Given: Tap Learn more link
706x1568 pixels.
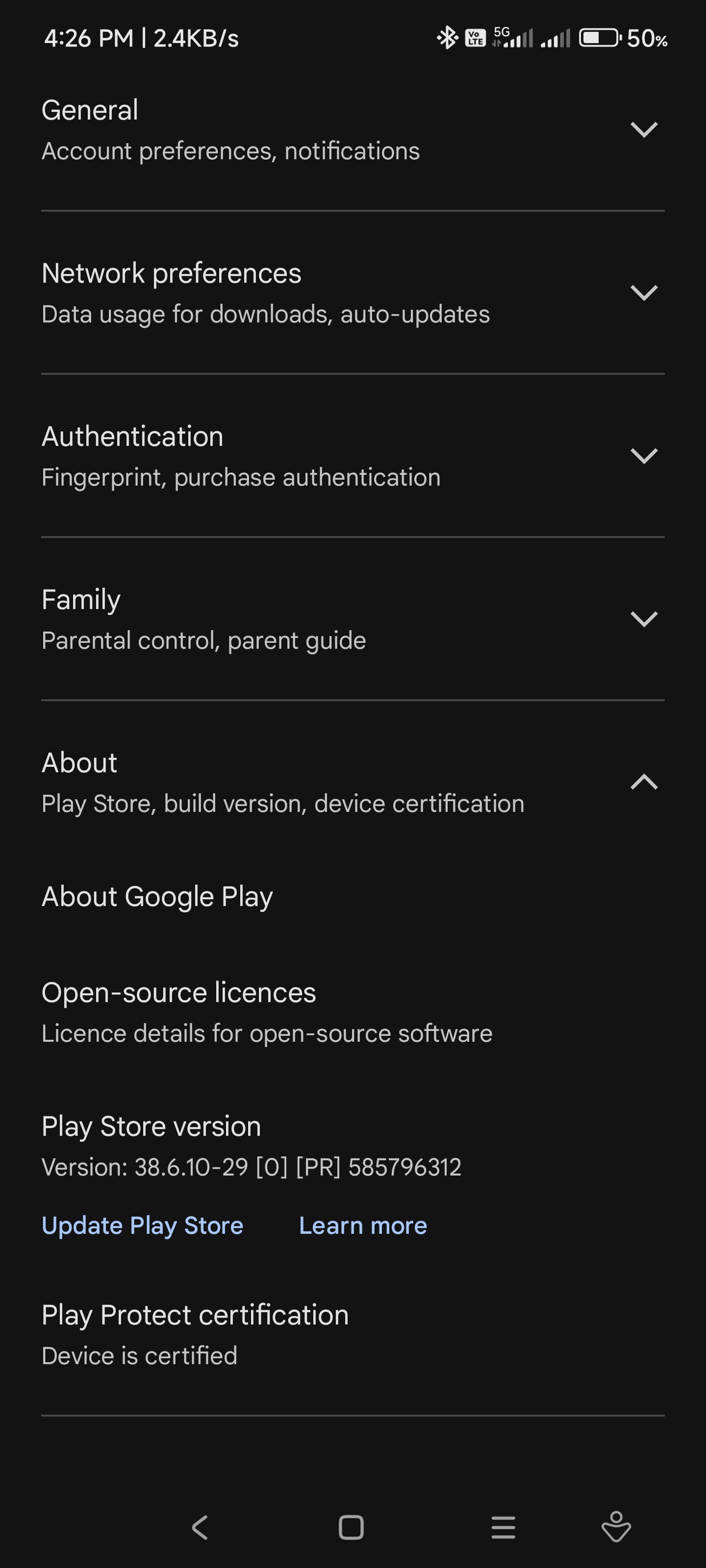Looking at the screenshot, I should tap(363, 1225).
